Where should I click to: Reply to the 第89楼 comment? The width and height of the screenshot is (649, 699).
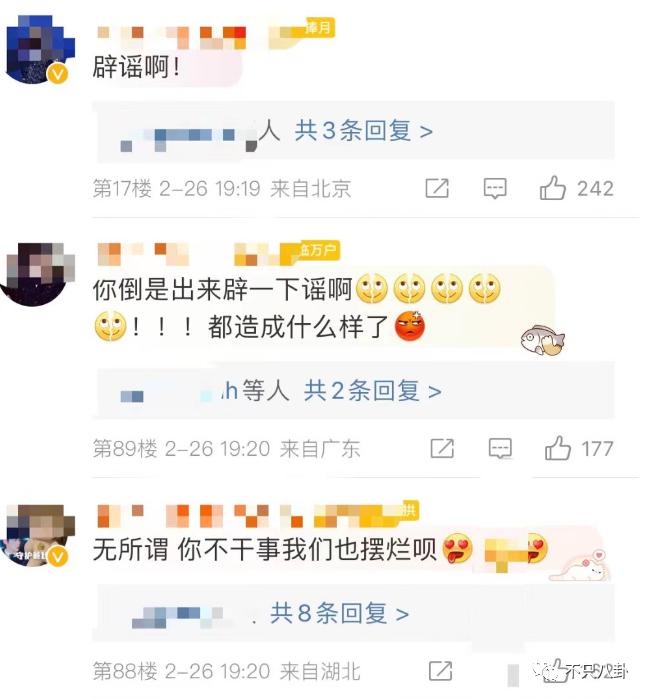tap(500, 449)
